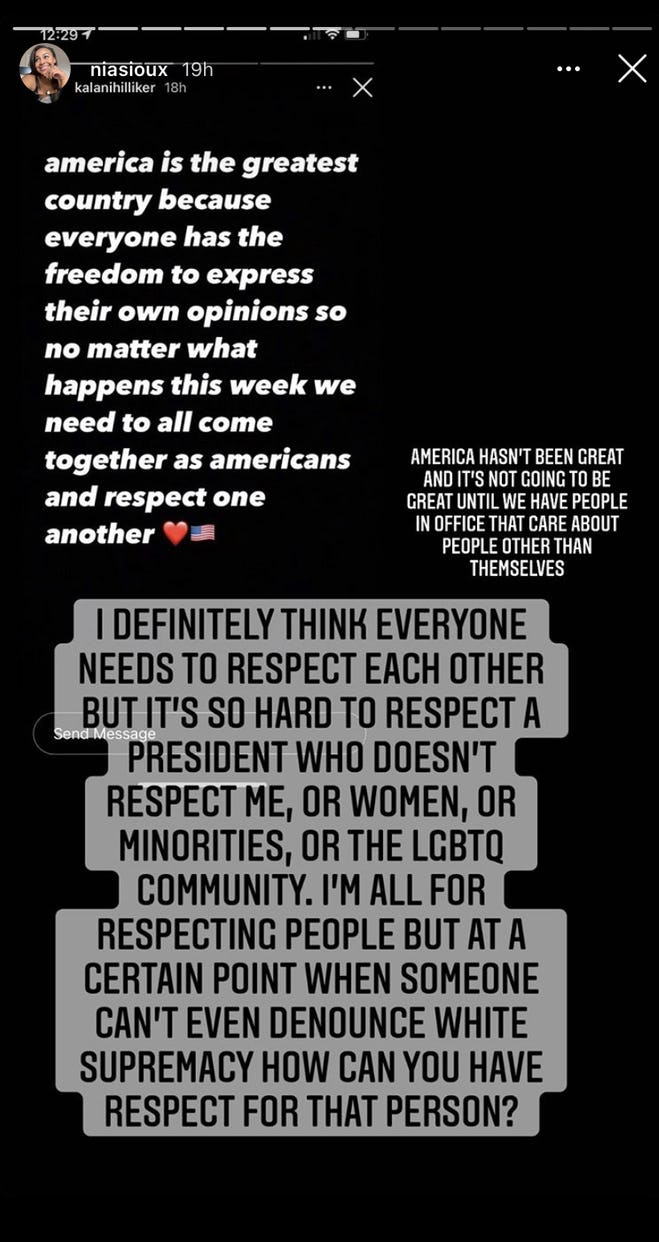
Task: Close the niasioux story viewer
Action: (632, 68)
